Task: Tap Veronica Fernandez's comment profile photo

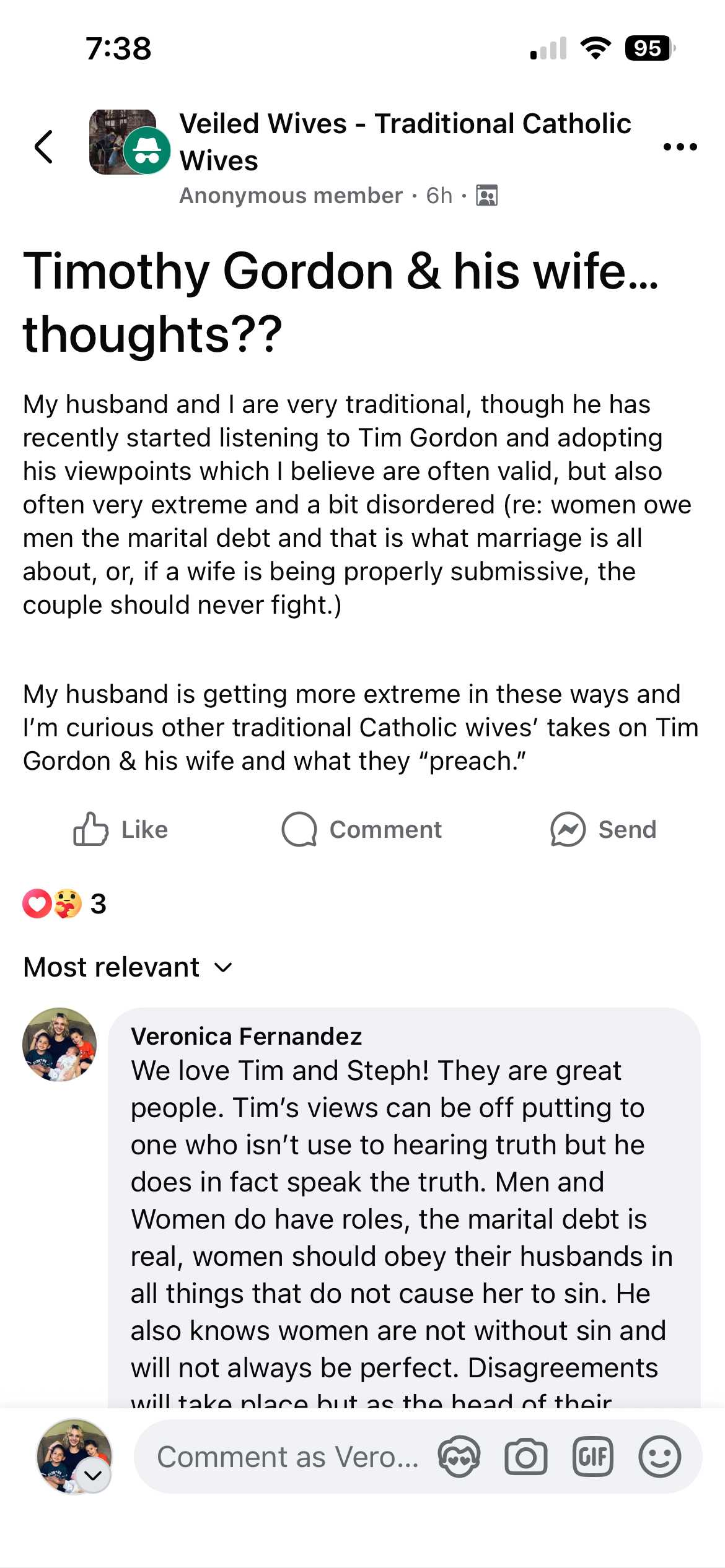Action: click(x=59, y=1044)
